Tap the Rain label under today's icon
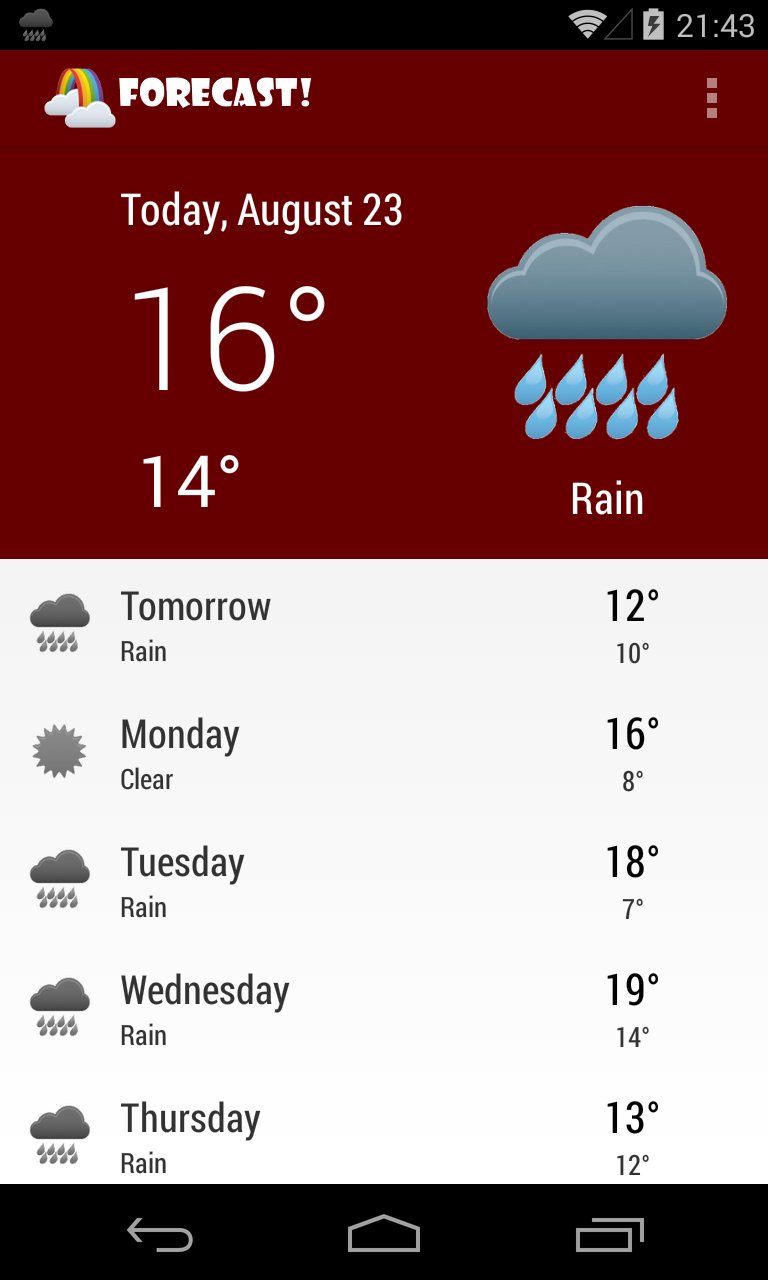 606,498
